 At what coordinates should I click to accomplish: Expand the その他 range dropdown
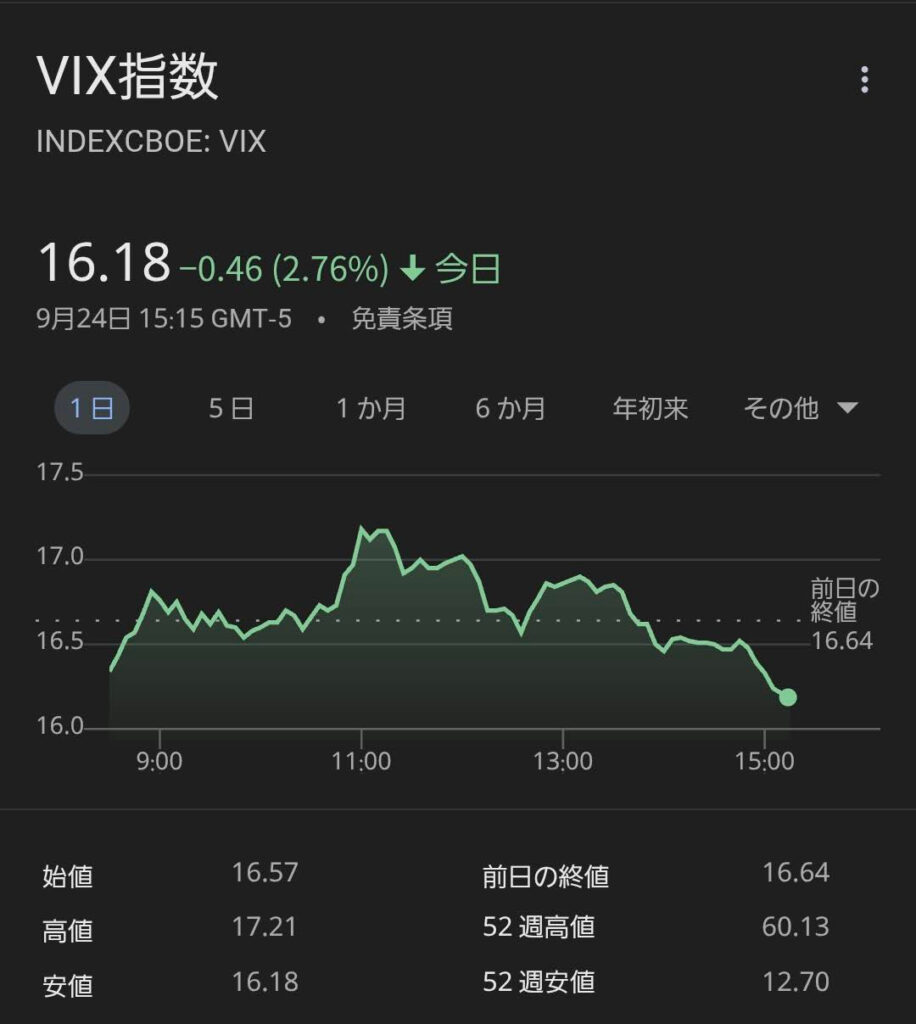point(800,409)
